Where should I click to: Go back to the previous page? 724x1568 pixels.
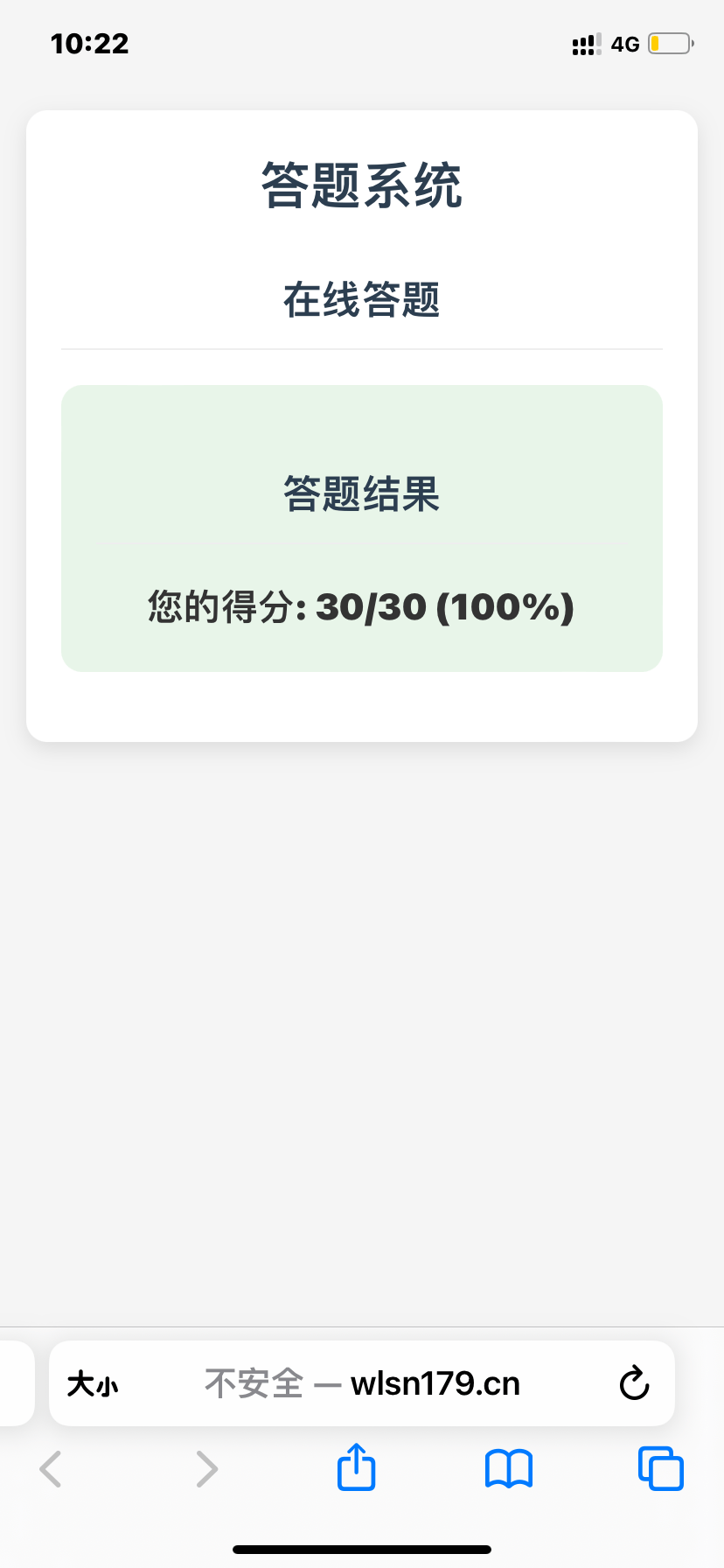[51, 1469]
